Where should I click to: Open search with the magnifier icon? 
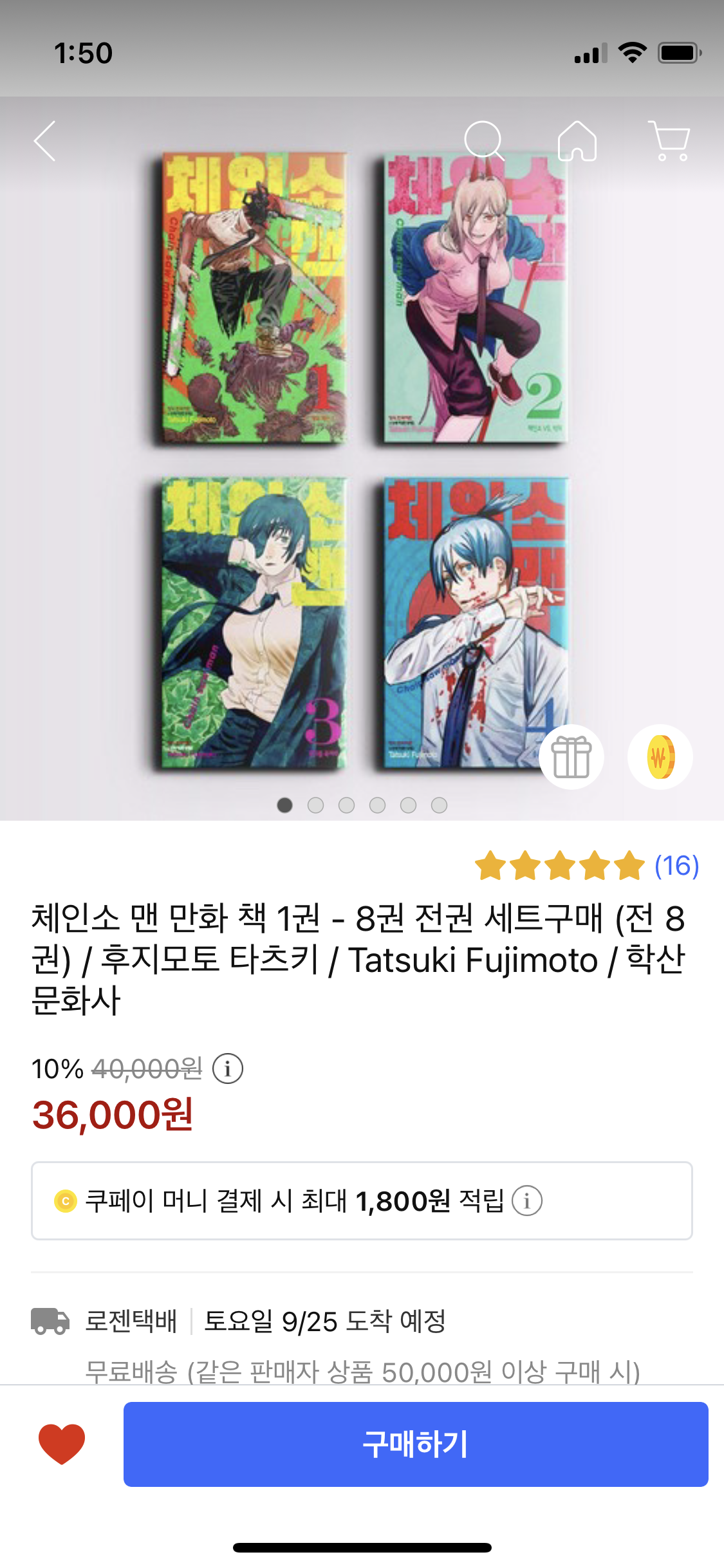click(484, 140)
